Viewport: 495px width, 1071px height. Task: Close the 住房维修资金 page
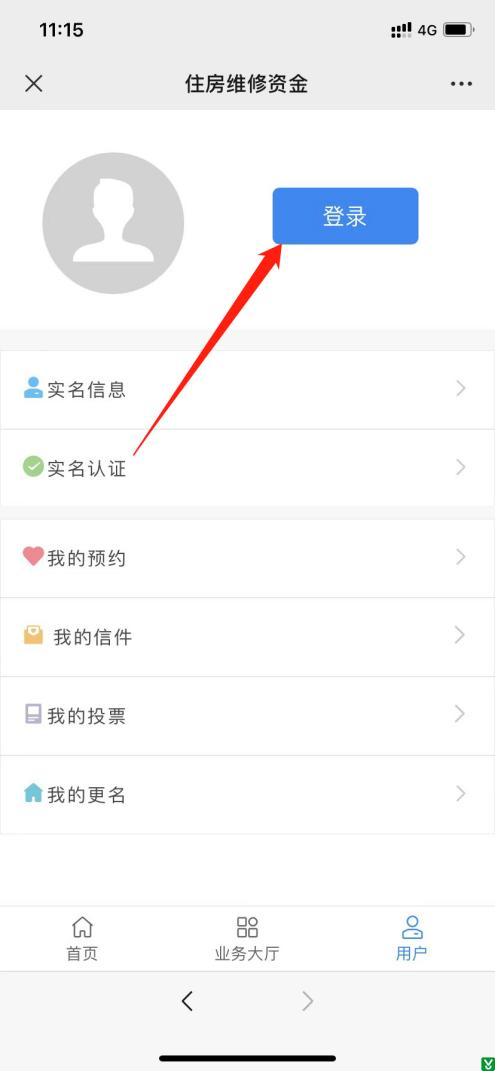click(x=33, y=83)
